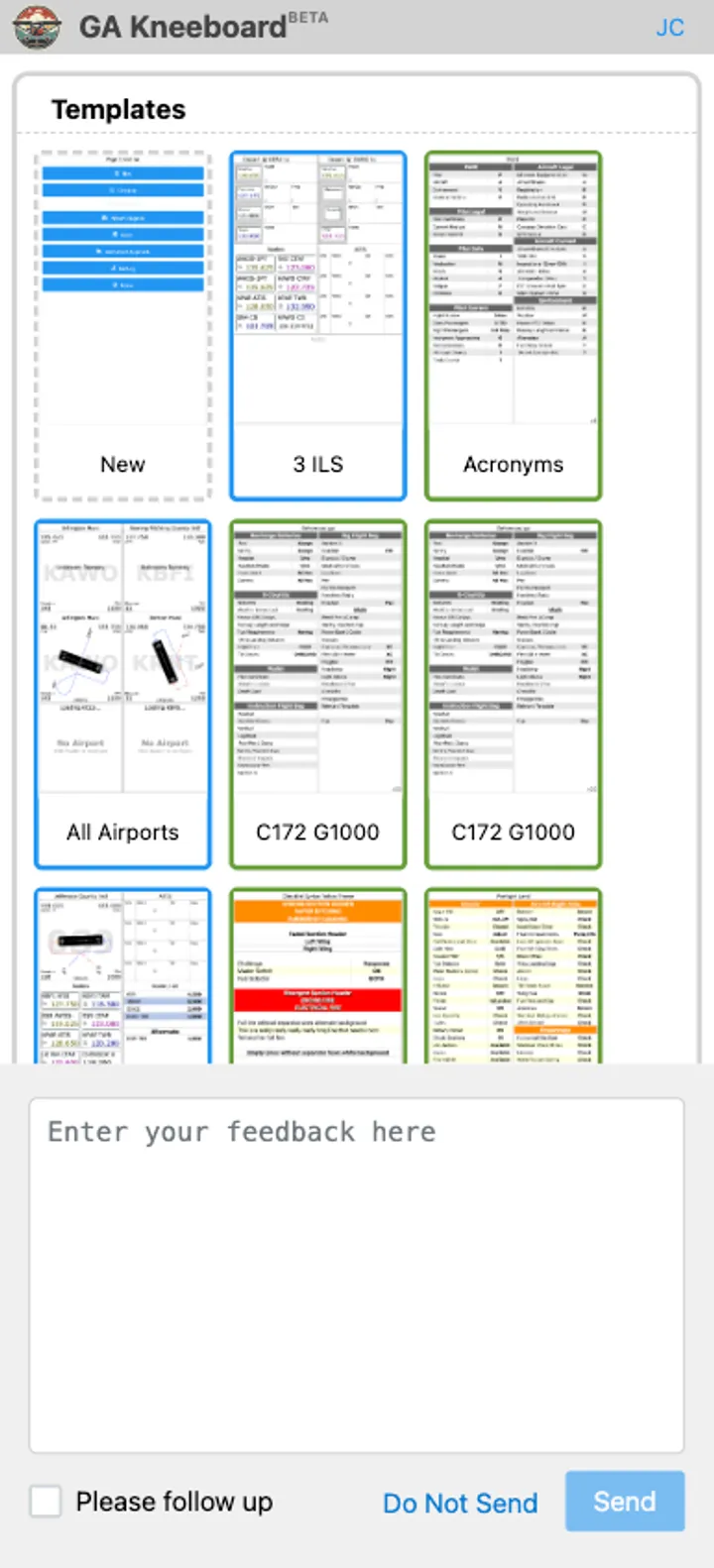Open the All Airports template
The image size is (714, 1568).
point(123,694)
